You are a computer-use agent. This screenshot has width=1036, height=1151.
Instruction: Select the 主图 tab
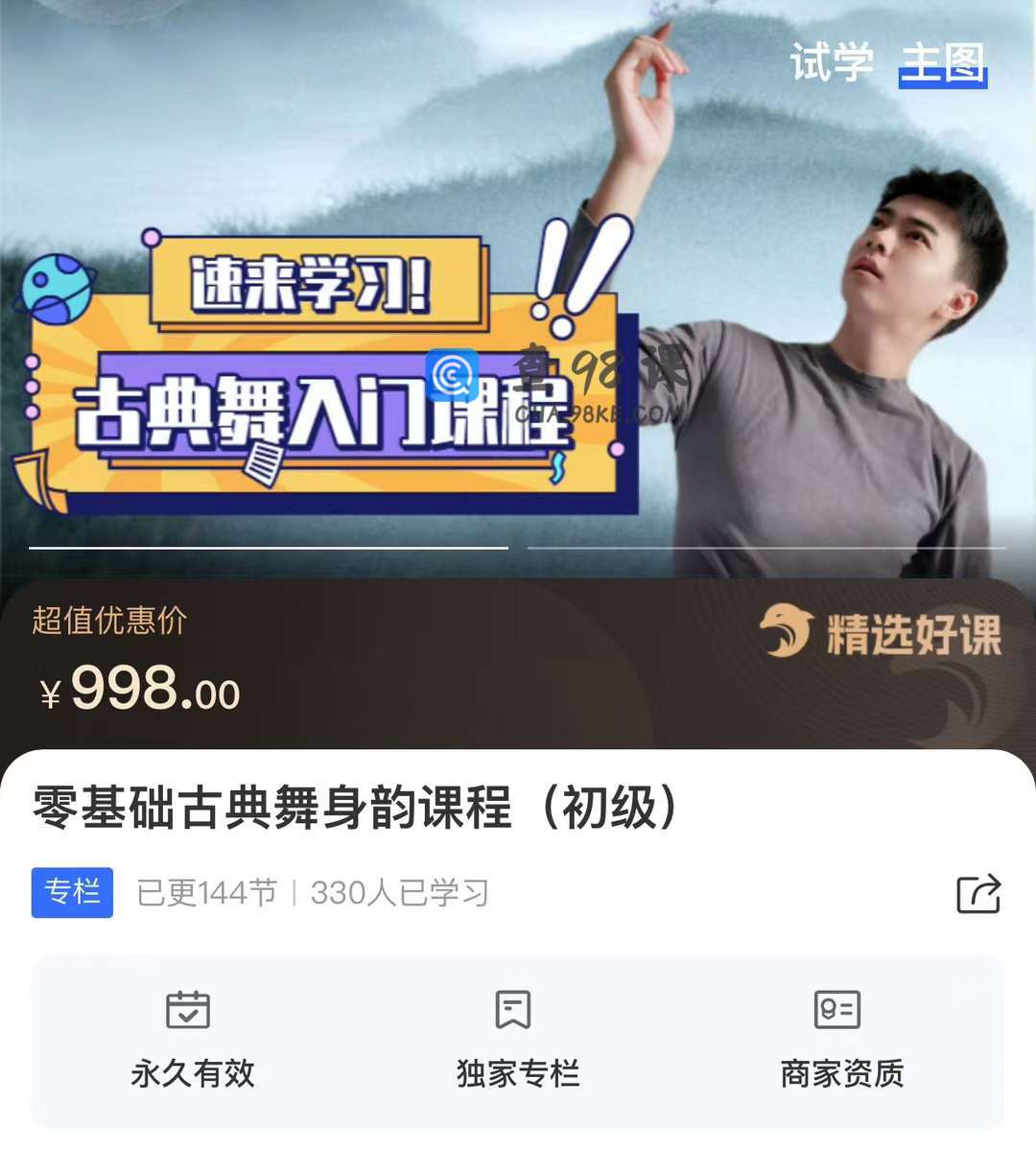pos(942,63)
